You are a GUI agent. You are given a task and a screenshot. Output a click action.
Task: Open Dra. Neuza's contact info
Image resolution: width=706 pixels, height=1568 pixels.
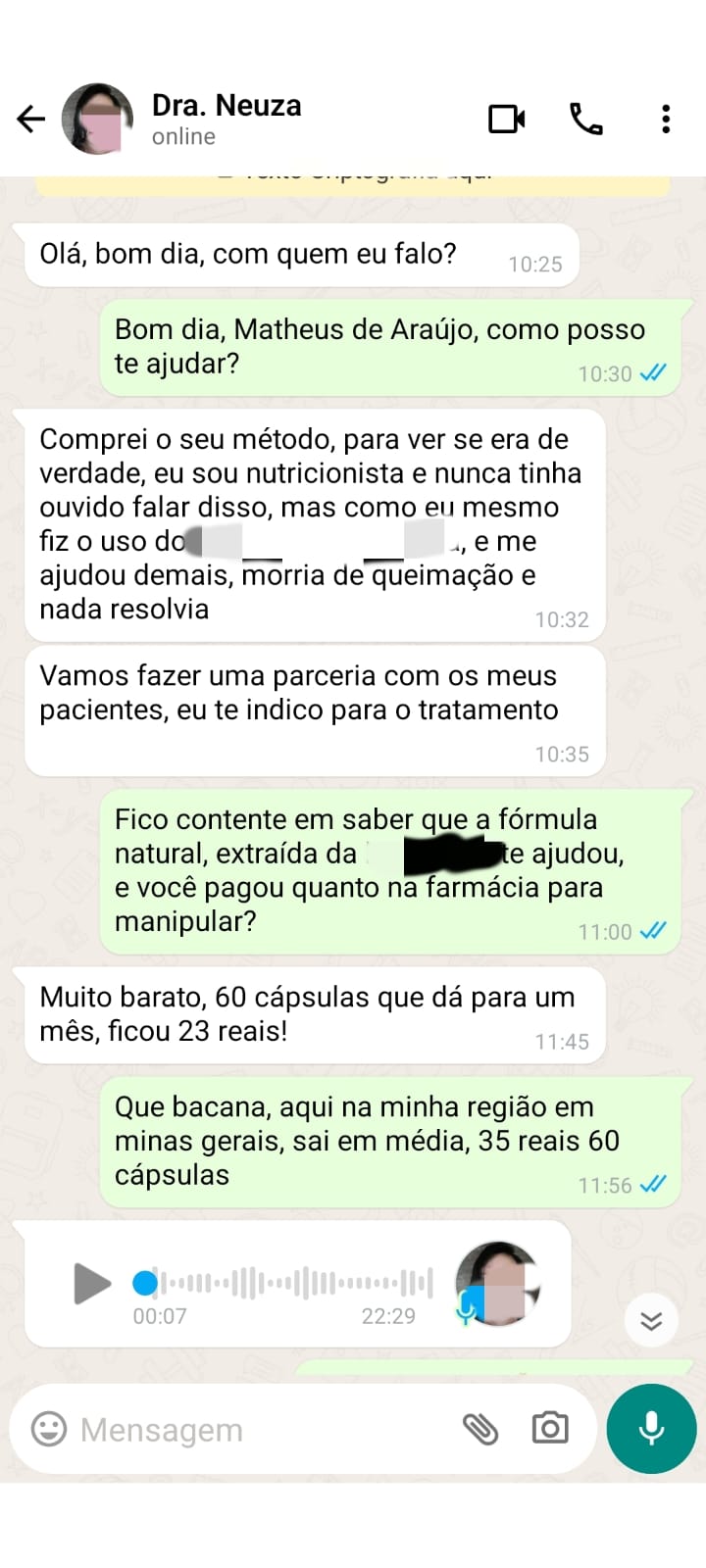227,119
